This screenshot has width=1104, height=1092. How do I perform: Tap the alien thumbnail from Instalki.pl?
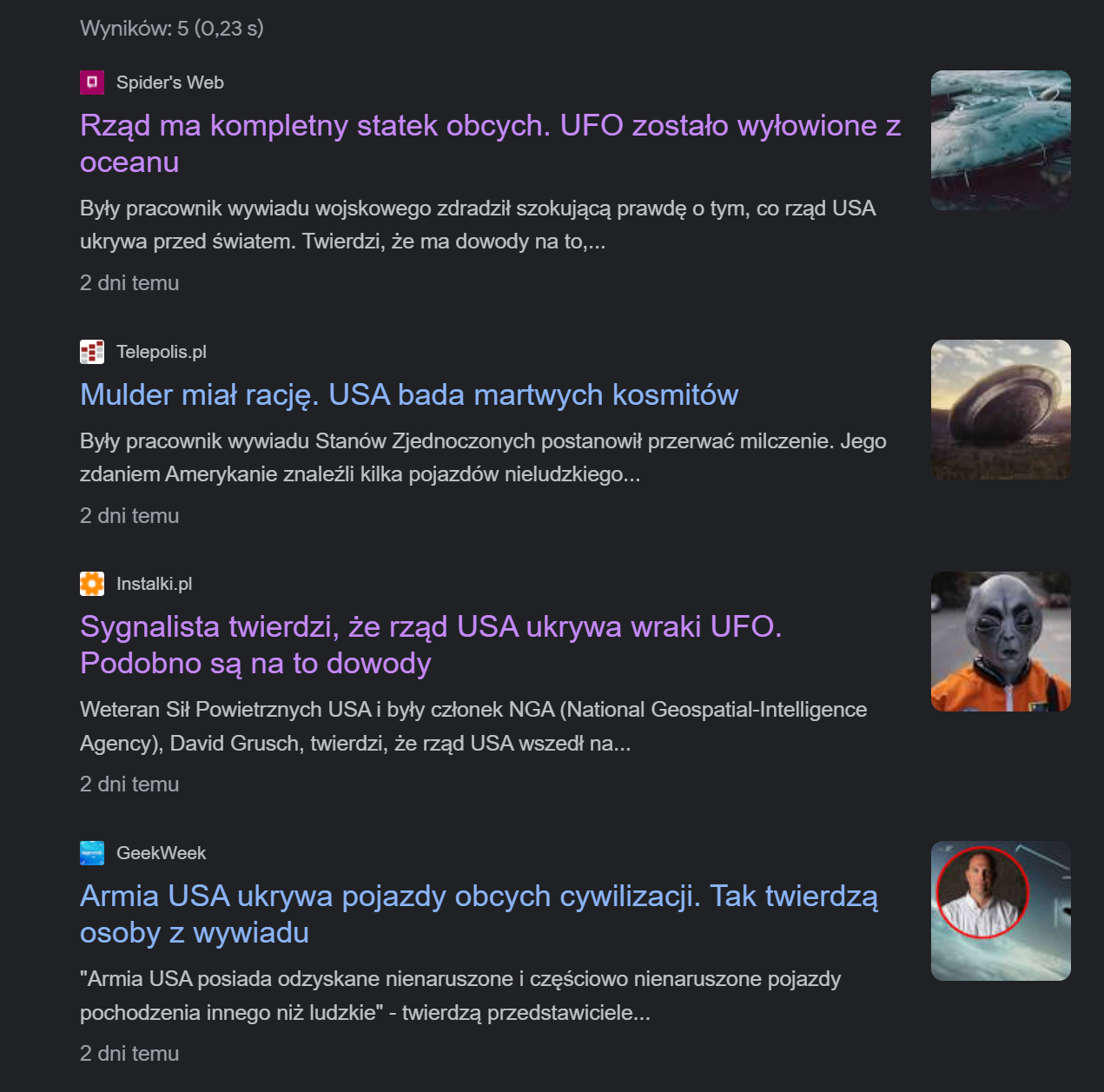coord(1001,641)
